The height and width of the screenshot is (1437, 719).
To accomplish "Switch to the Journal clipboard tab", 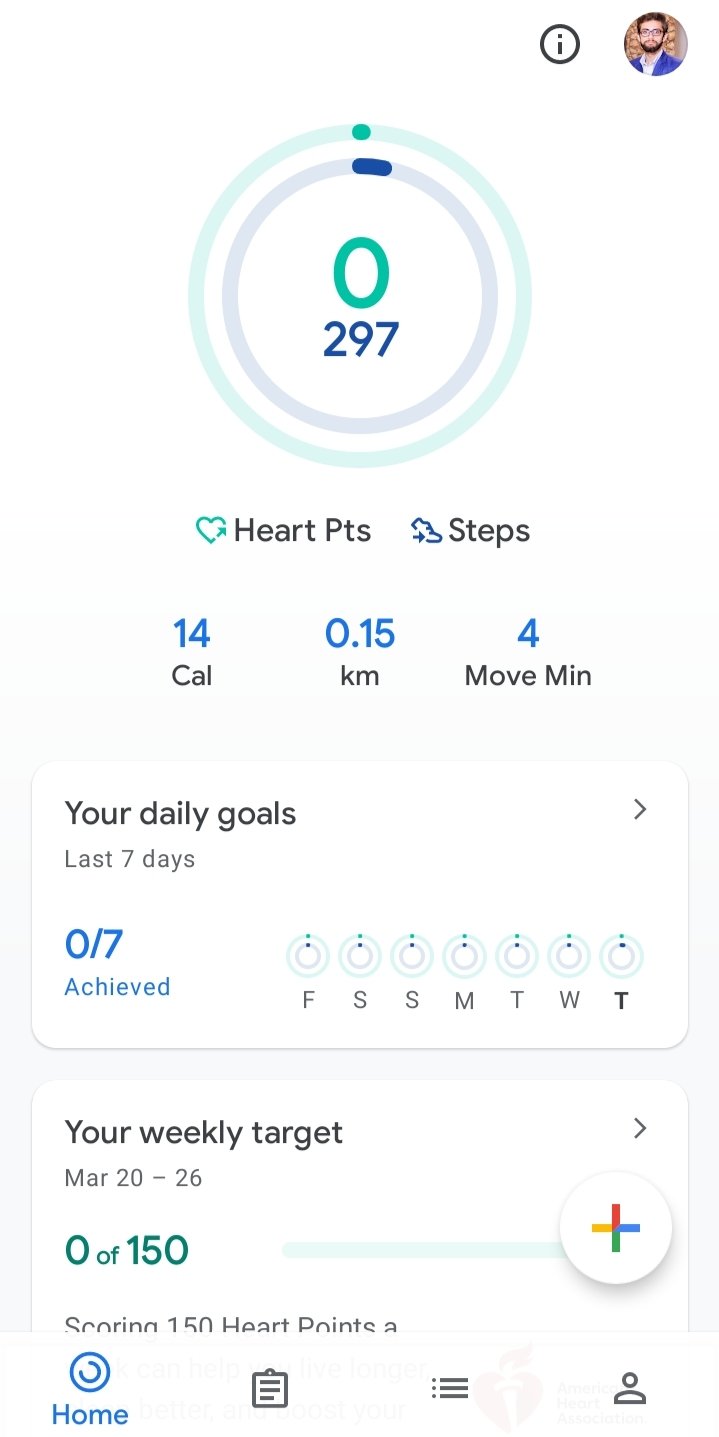I will click(x=270, y=1389).
